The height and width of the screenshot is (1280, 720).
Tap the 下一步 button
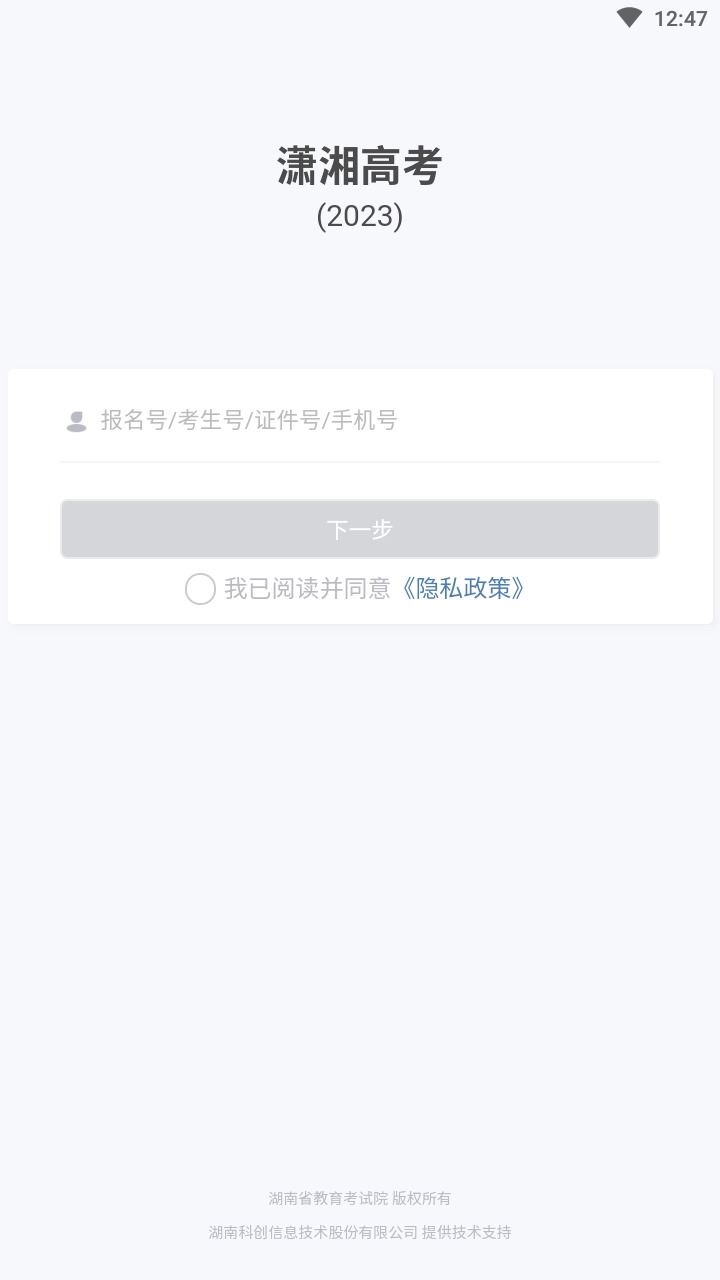pos(360,529)
